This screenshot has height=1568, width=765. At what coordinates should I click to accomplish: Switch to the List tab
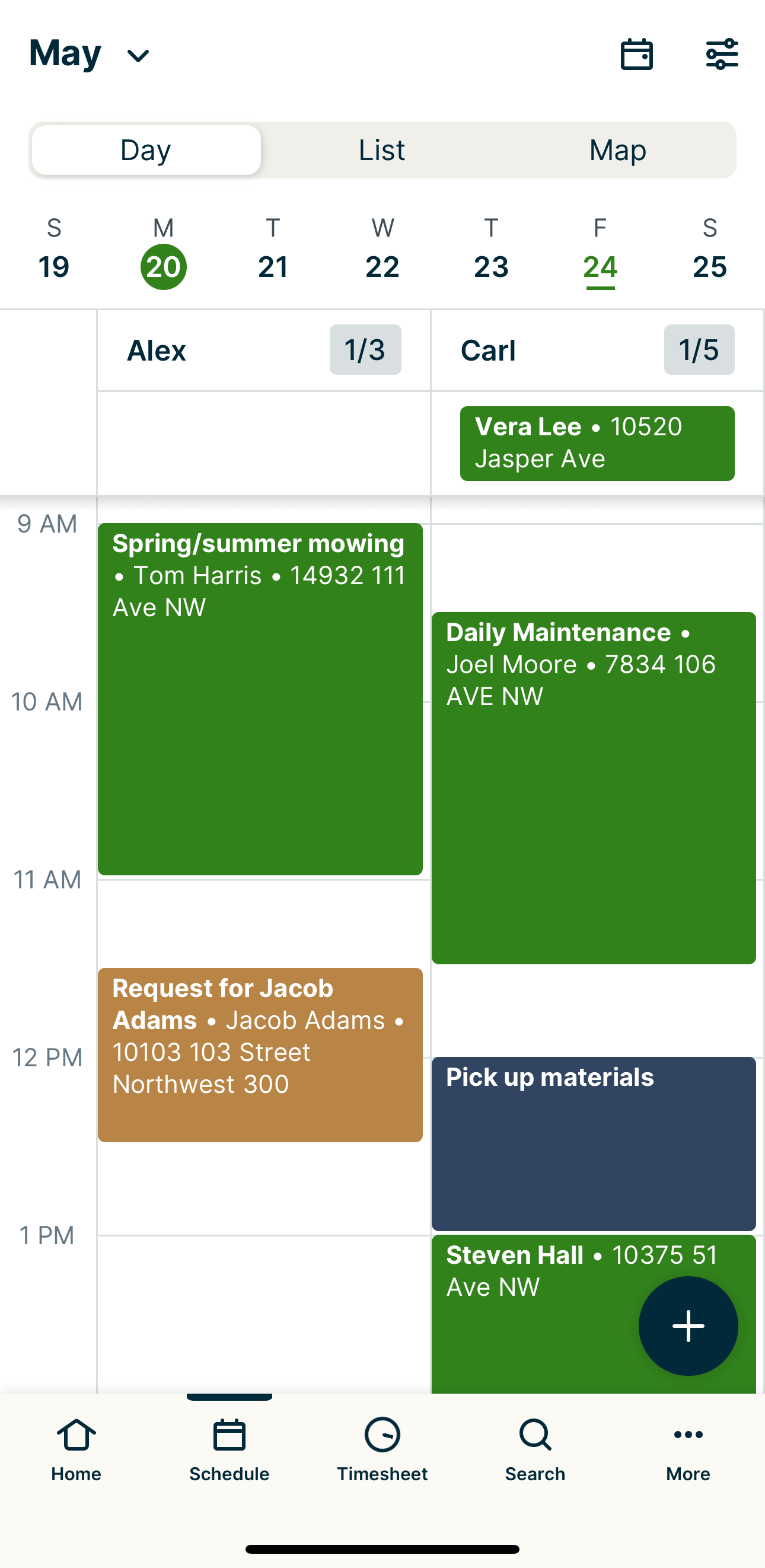point(381,149)
